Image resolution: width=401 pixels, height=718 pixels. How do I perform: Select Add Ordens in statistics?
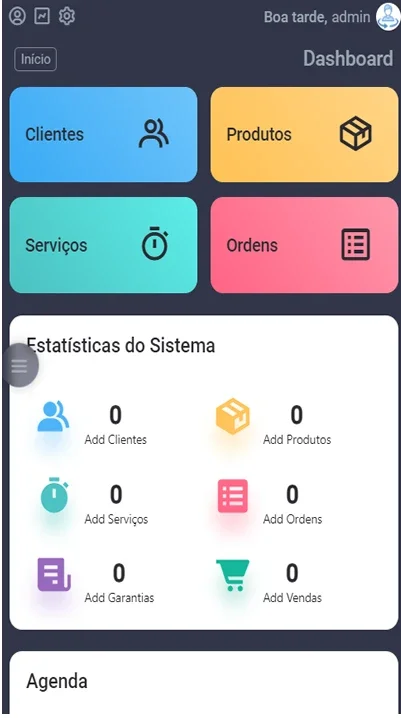click(293, 519)
